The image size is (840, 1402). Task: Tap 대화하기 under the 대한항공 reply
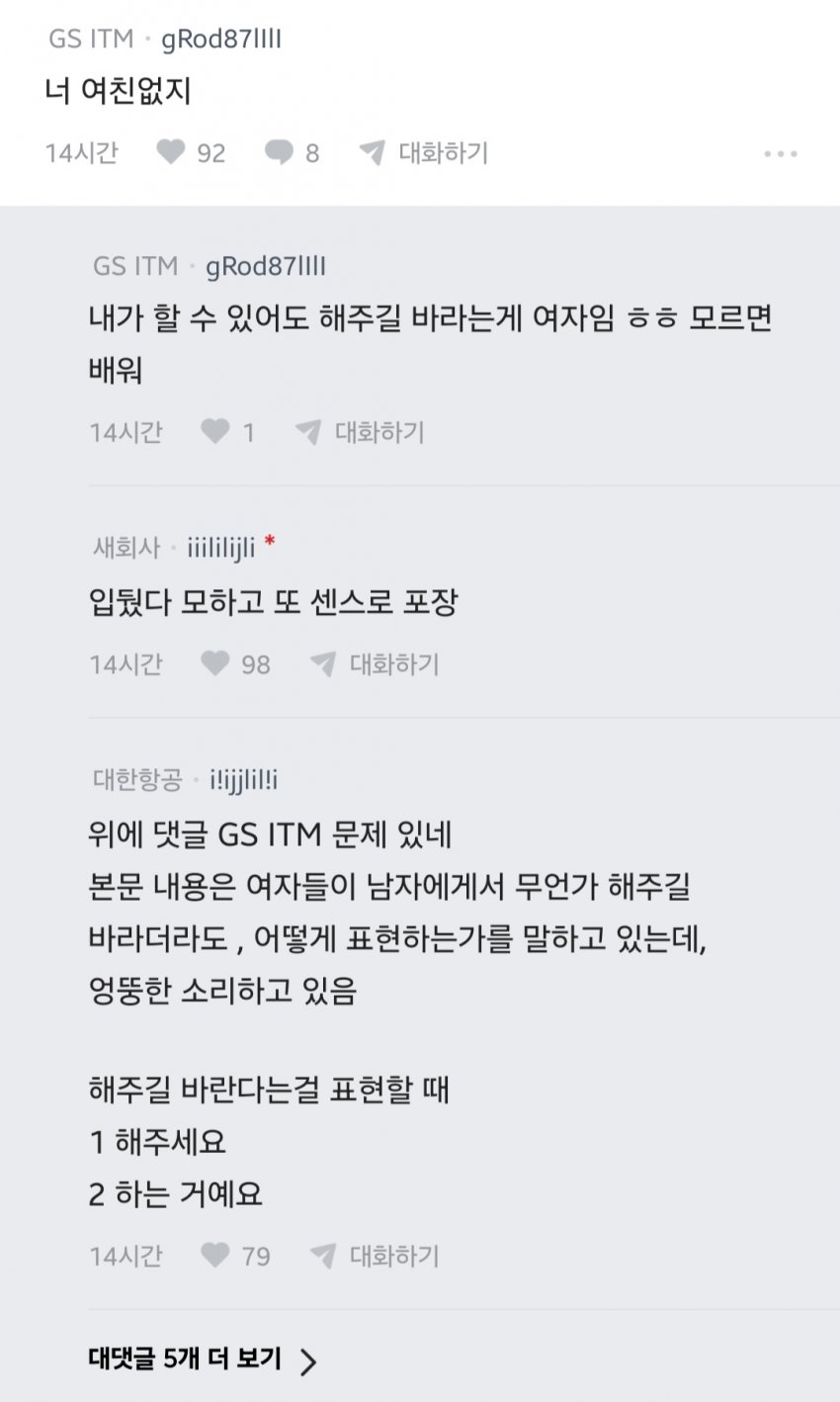pos(375,1257)
